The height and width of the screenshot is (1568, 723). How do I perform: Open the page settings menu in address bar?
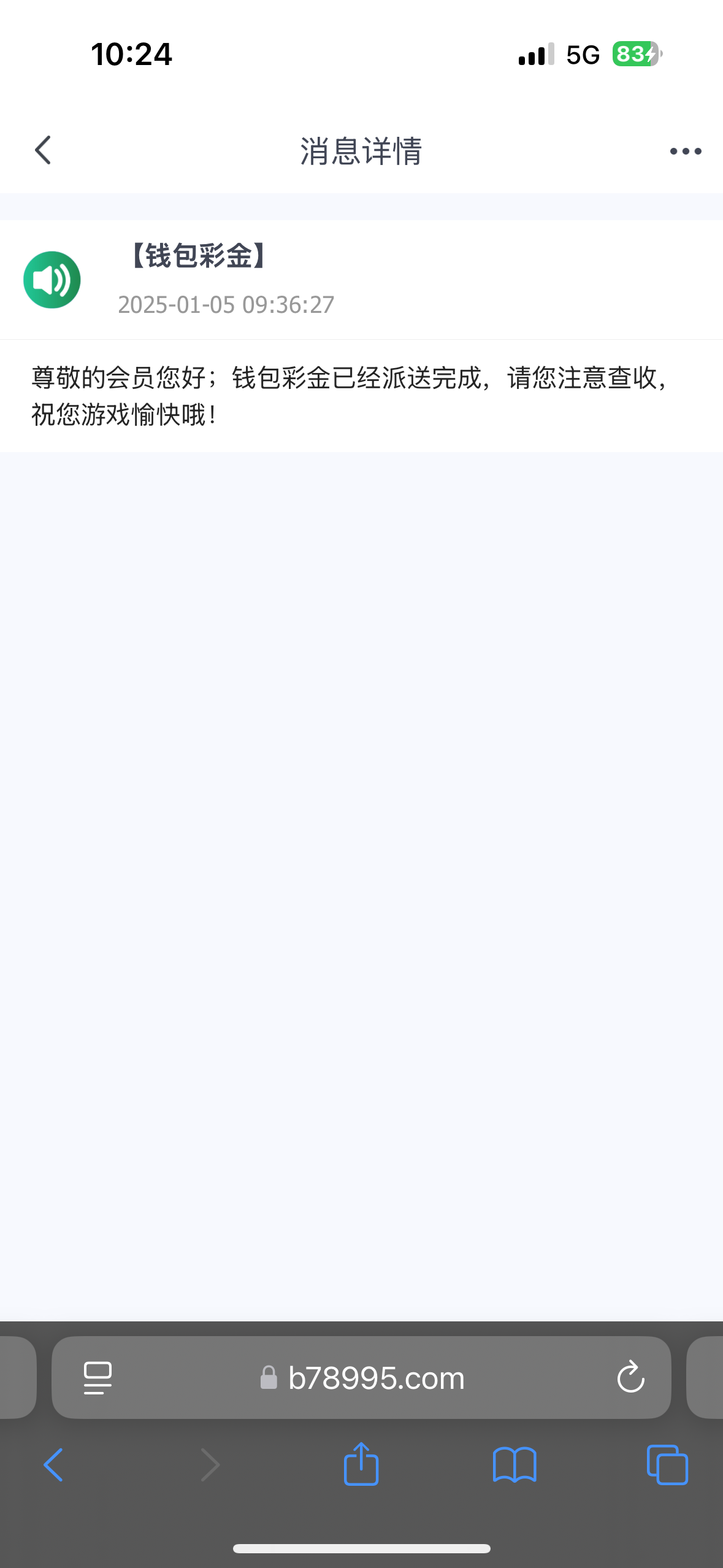click(98, 1378)
